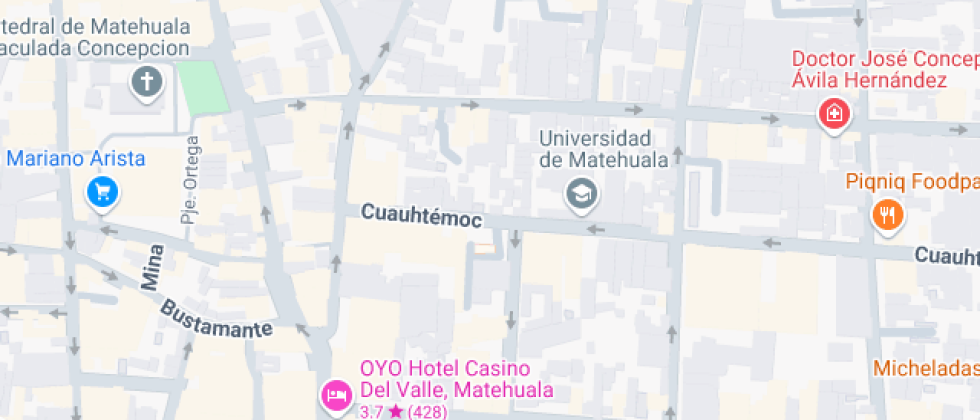Select Doctor José Concepción Ávila Hernández pin
The height and width of the screenshot is (420, 980).
coord(832,114)
